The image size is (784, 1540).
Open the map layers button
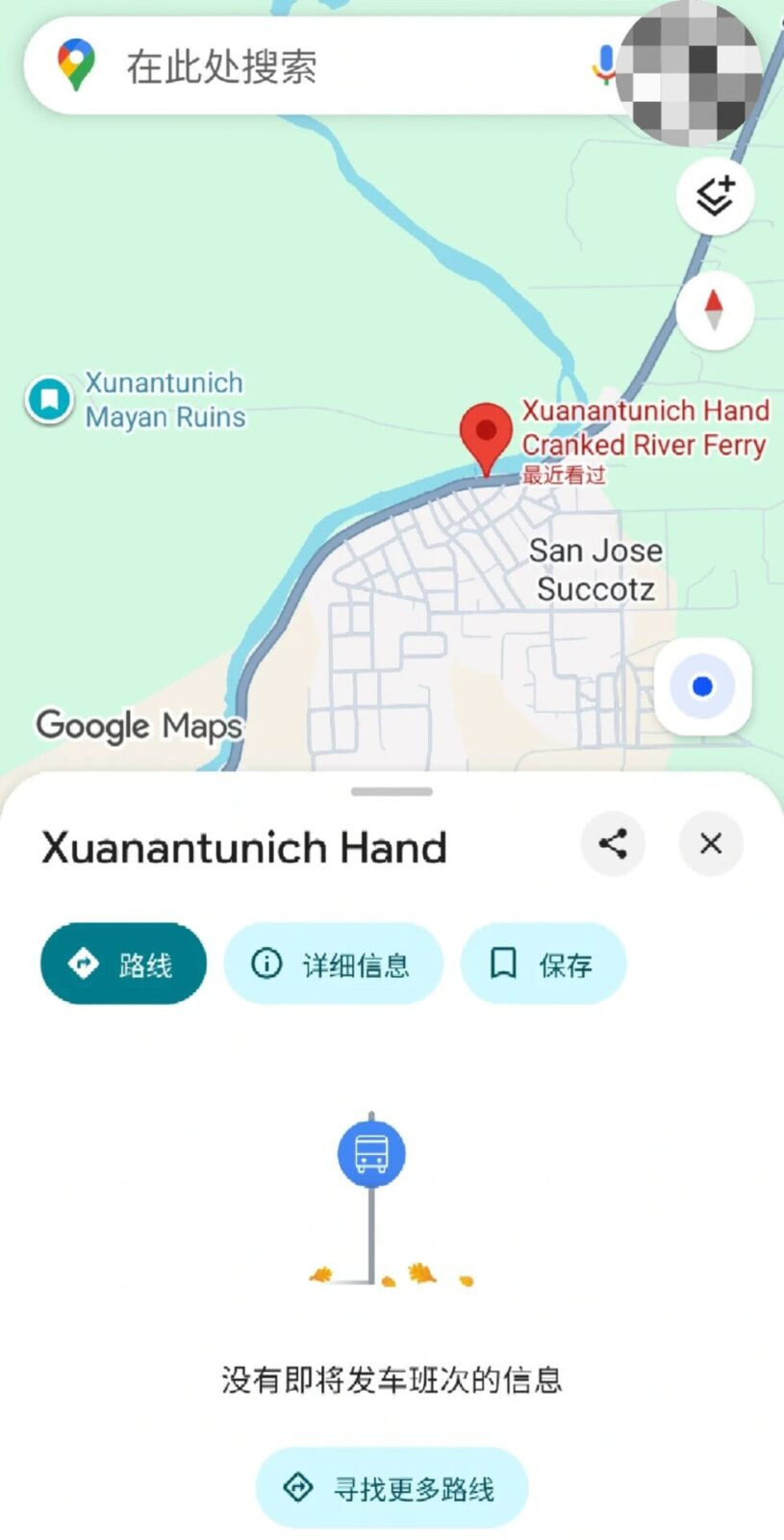(x=715, y=196)
